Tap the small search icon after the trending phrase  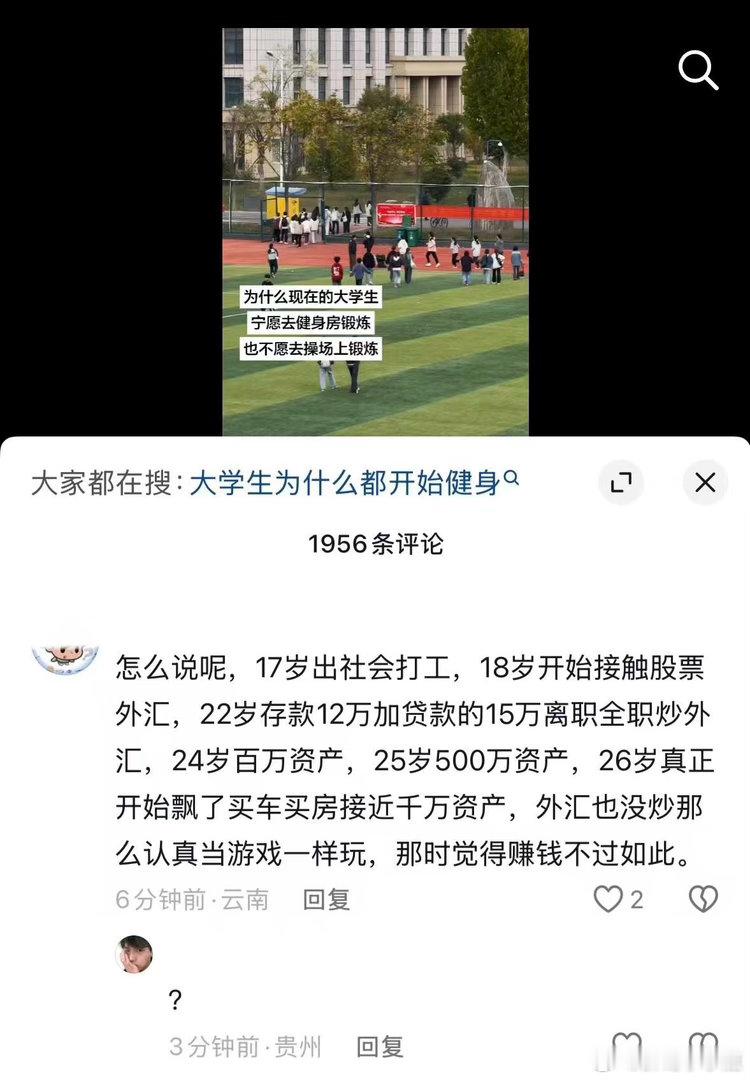pyautogui.click(x=510, y=478)
